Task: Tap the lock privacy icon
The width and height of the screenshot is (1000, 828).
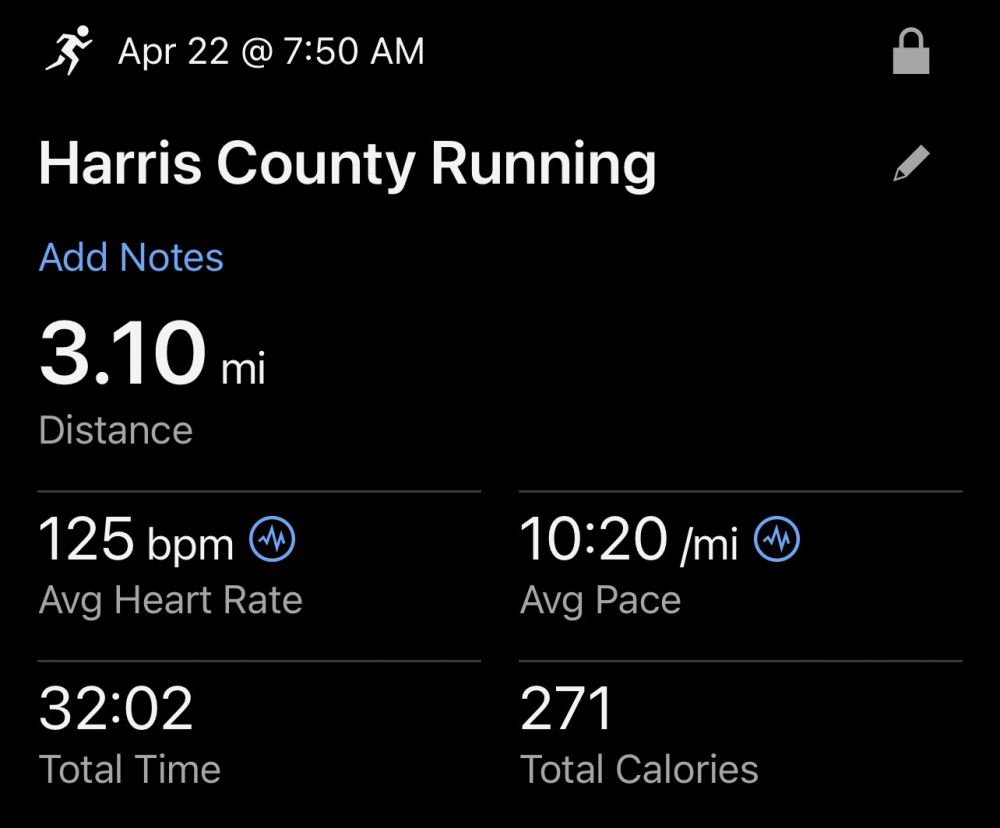Action: pos(911,52)
